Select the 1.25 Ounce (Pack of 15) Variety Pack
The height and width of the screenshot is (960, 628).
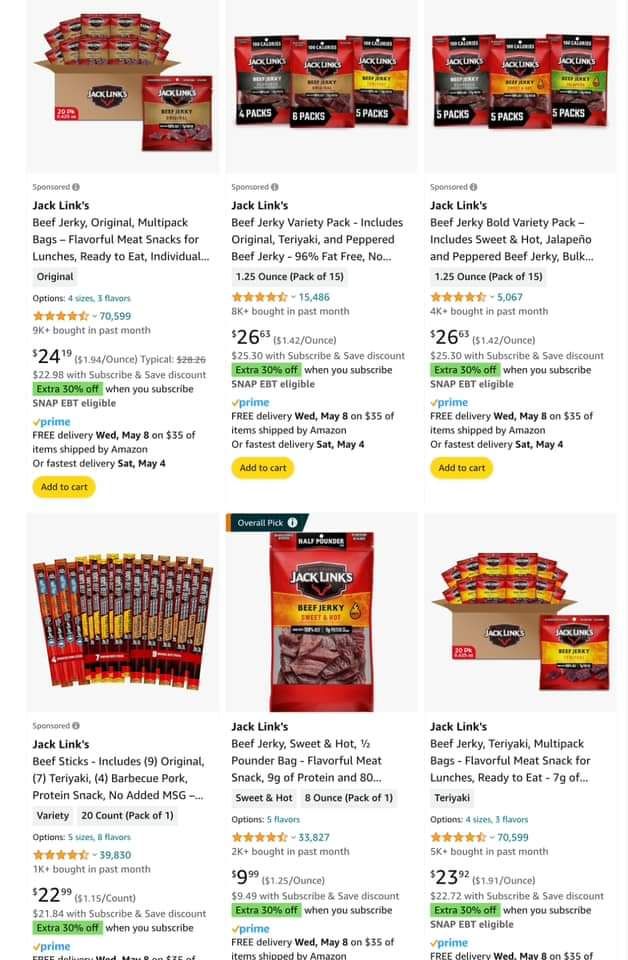(289, 277)
